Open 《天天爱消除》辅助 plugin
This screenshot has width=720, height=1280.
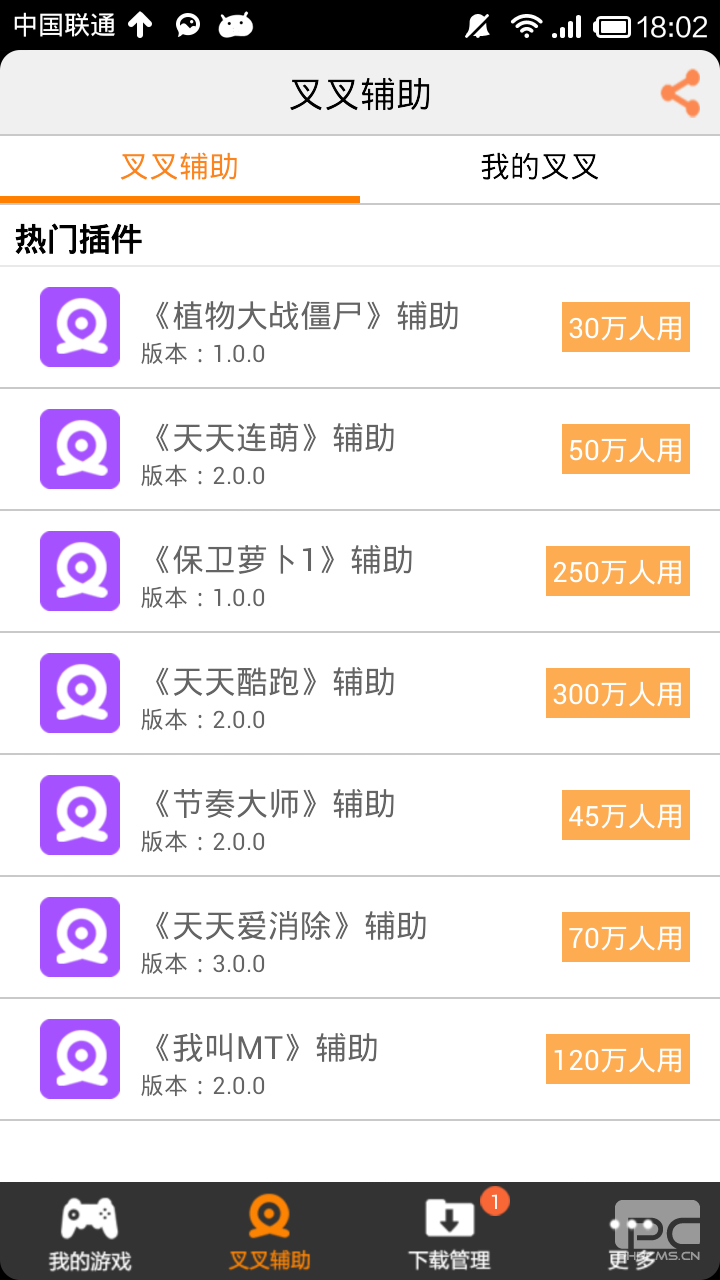[300, 938]
